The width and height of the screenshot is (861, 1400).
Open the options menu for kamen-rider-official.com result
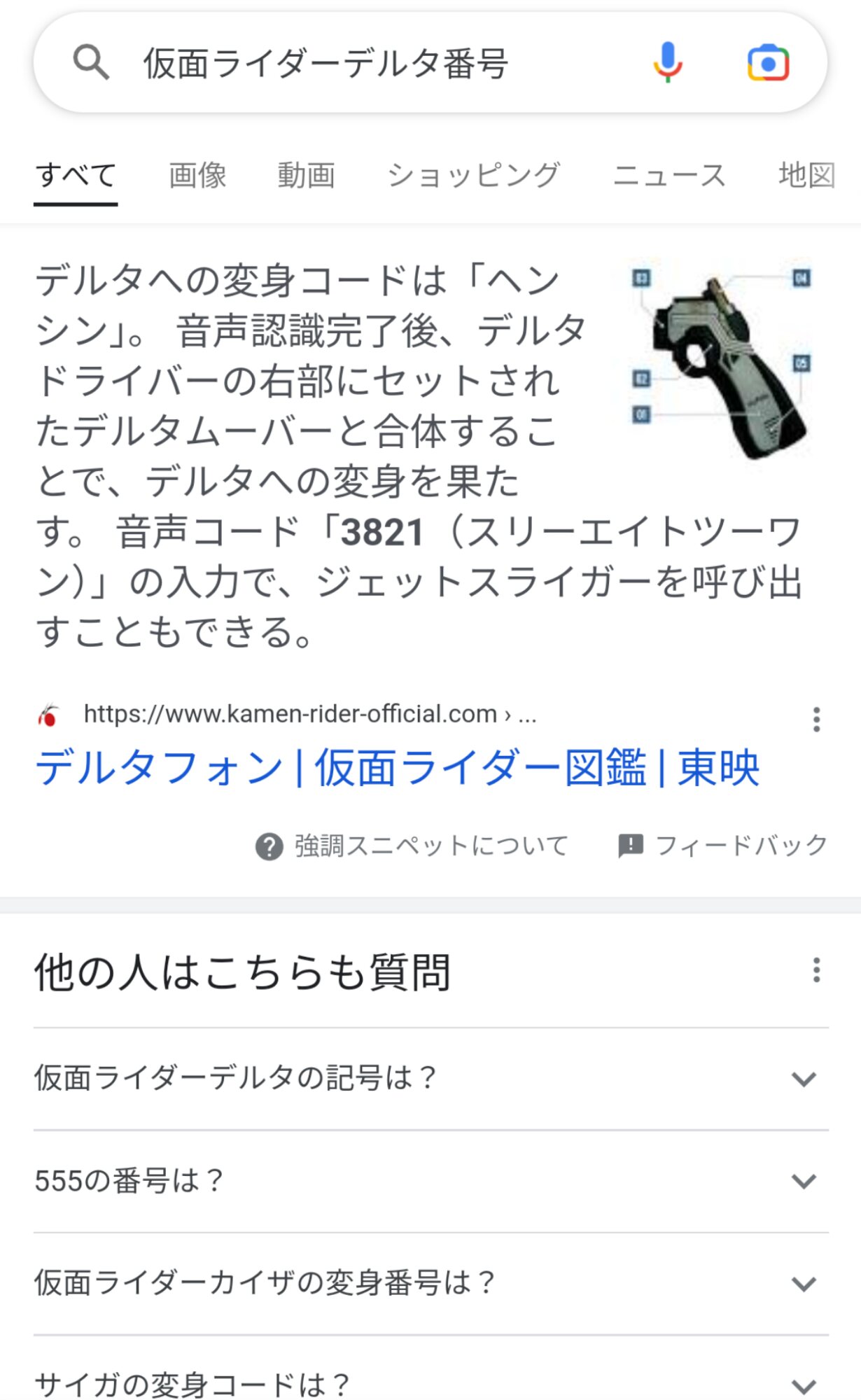[x=815, y=720]
